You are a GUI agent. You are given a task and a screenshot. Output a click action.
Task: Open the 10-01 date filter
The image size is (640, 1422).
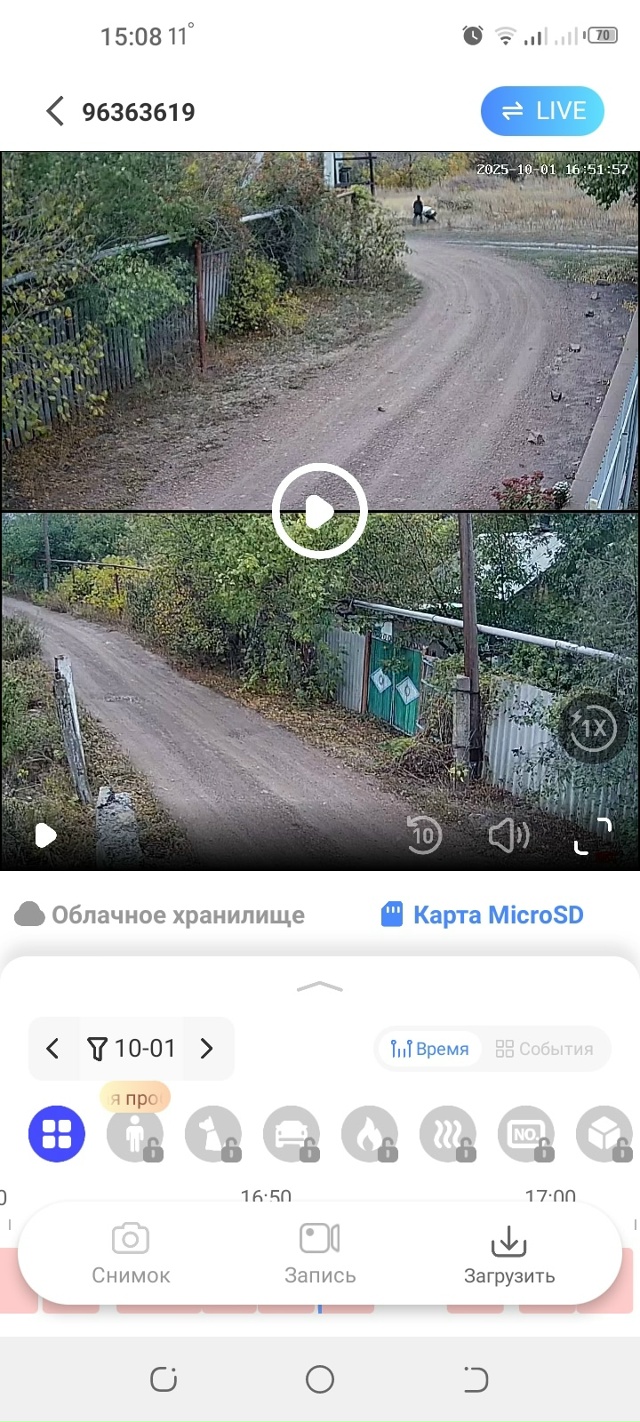(x=132, y=1049)
